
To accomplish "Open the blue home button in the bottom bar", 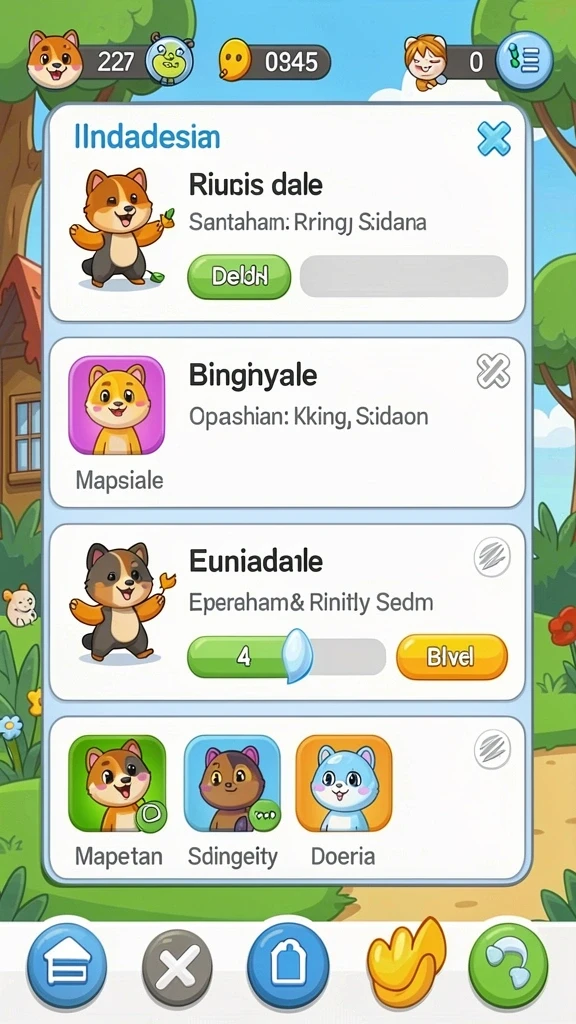I will tap(66, 966).
